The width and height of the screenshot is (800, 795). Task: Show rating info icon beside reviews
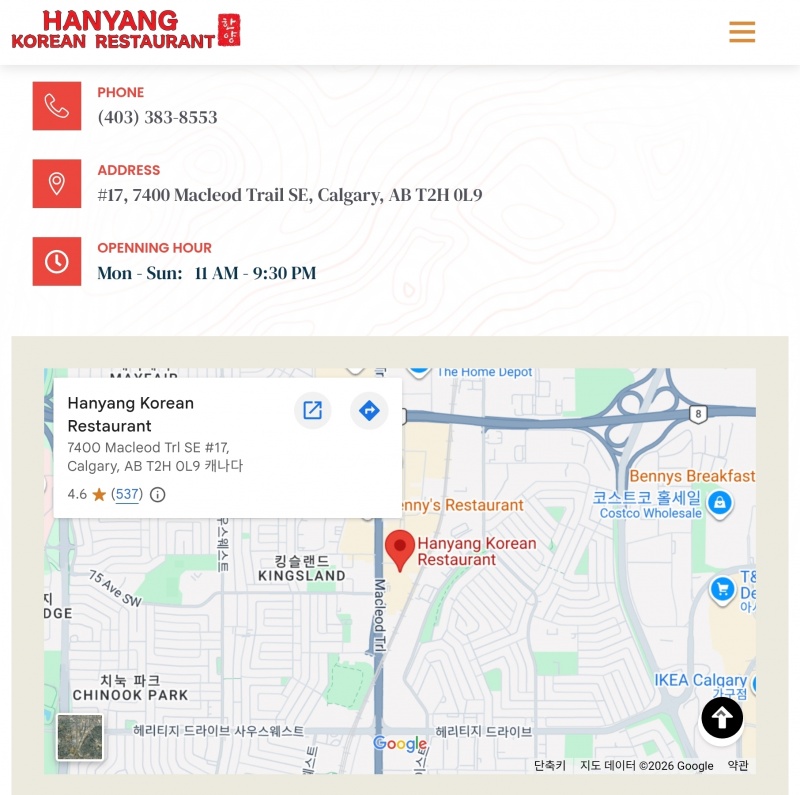157,494
